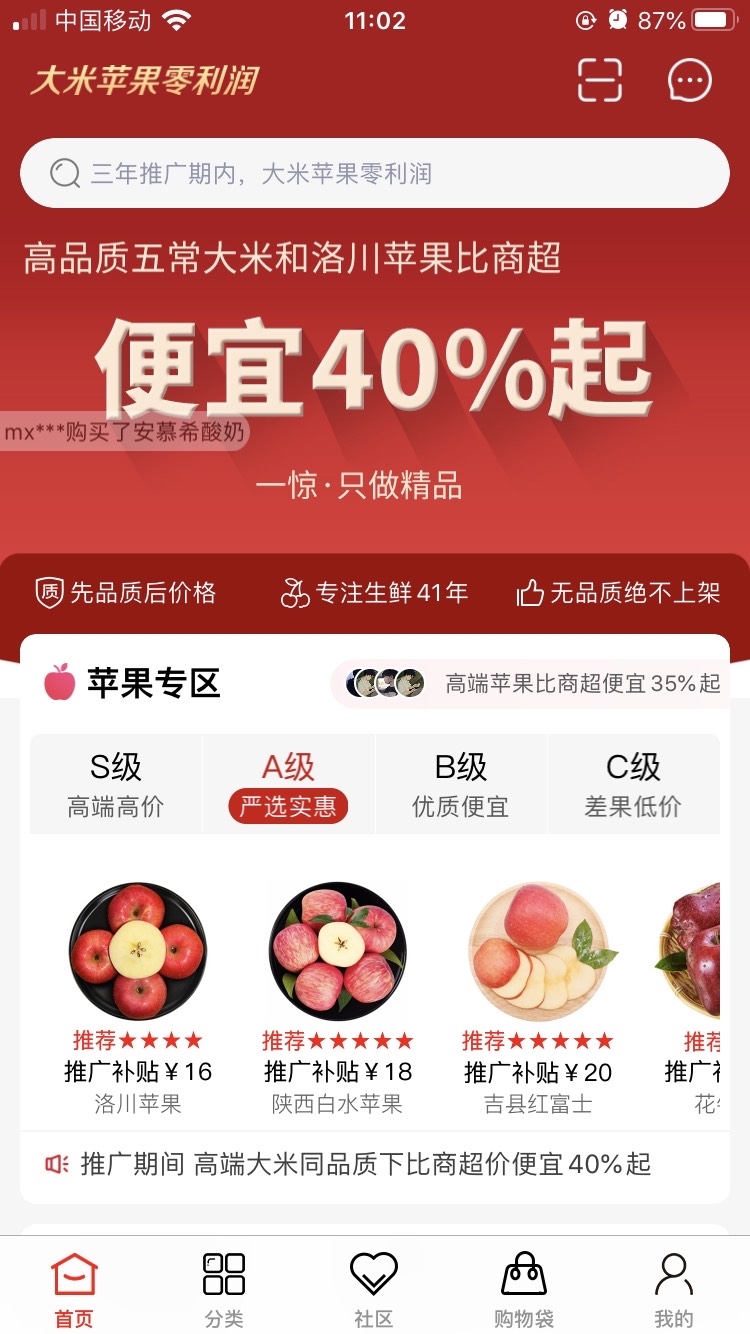Switch to the 分类 tab

[x=224, y=1288]
